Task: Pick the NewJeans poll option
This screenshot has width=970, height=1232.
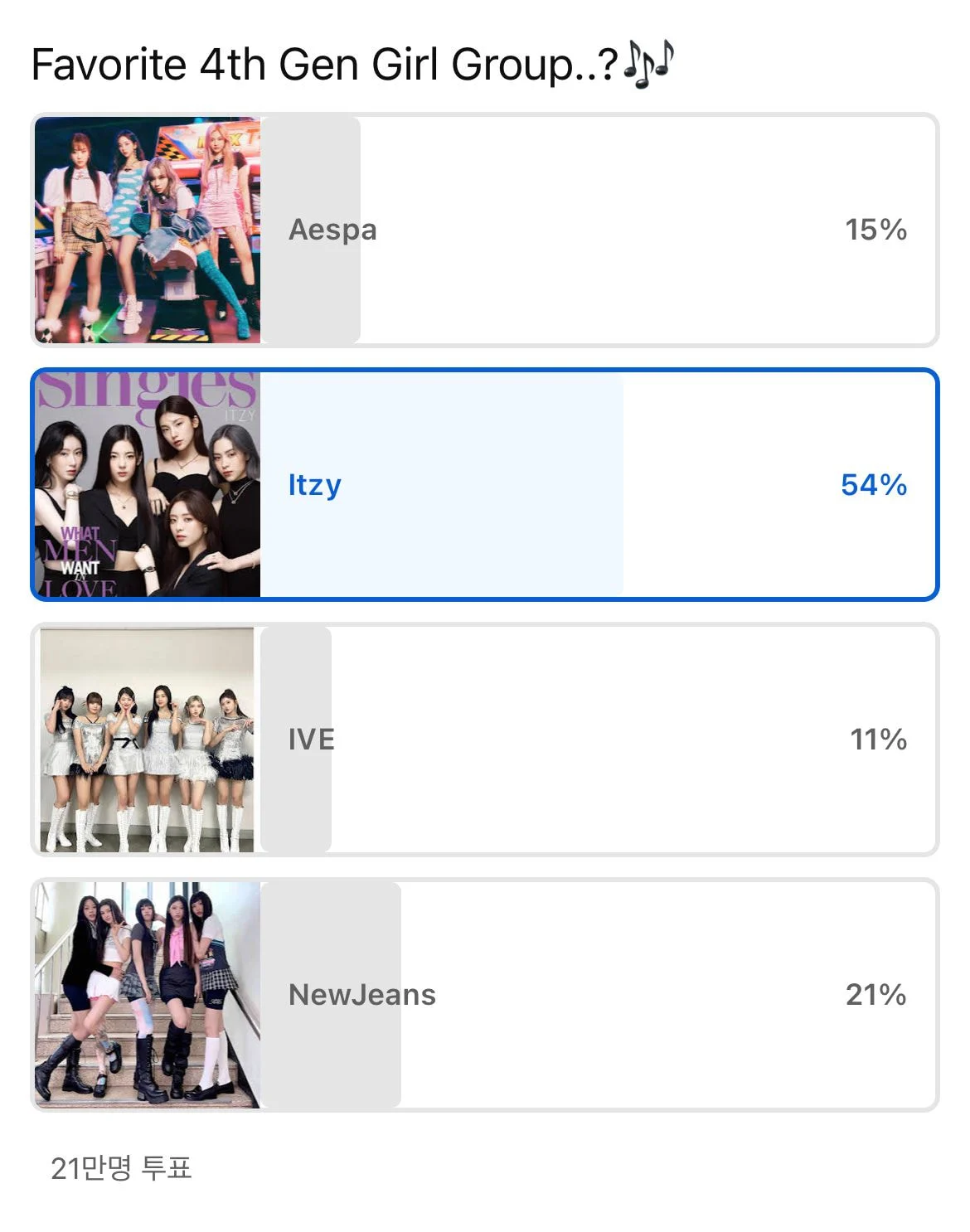Action: point(485,995)
